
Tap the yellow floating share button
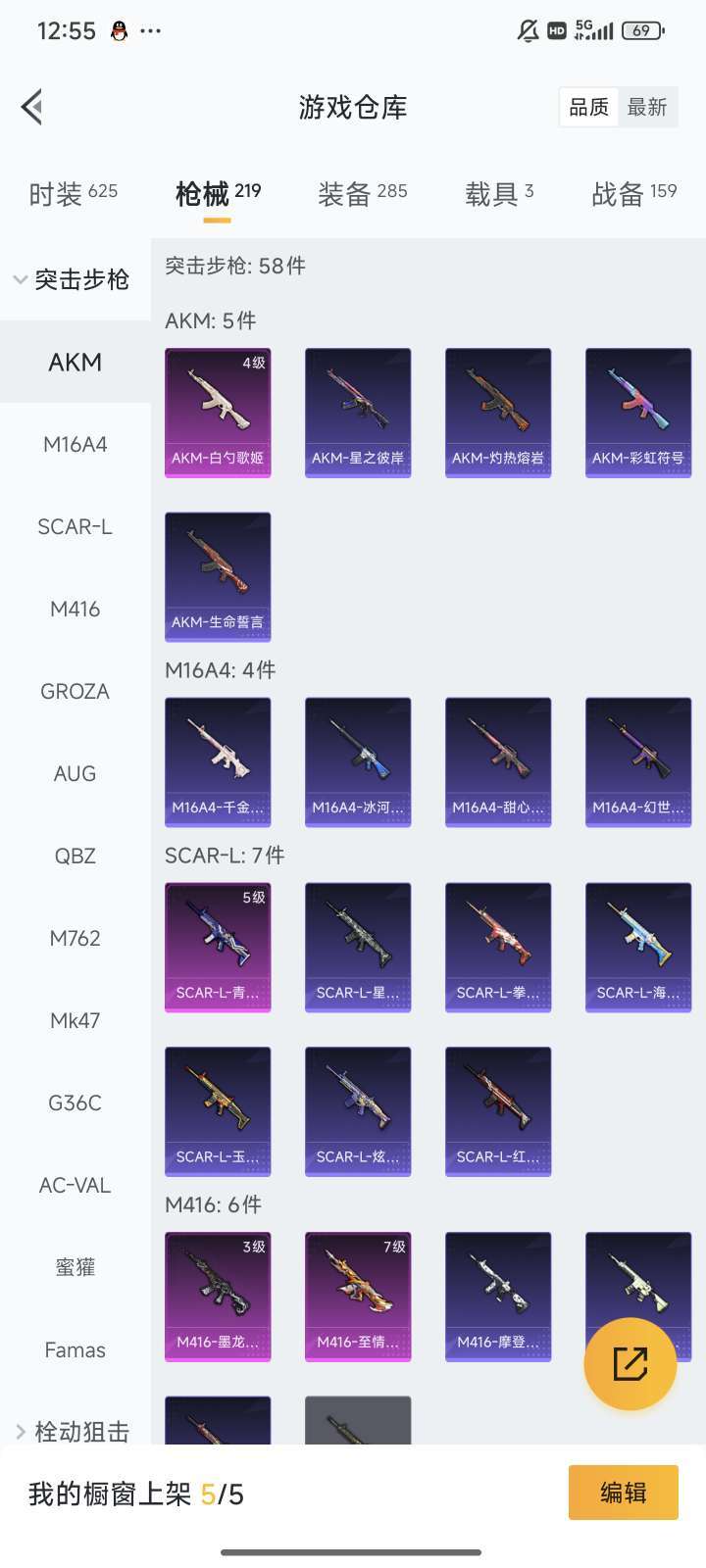[x=630, y=1363]
